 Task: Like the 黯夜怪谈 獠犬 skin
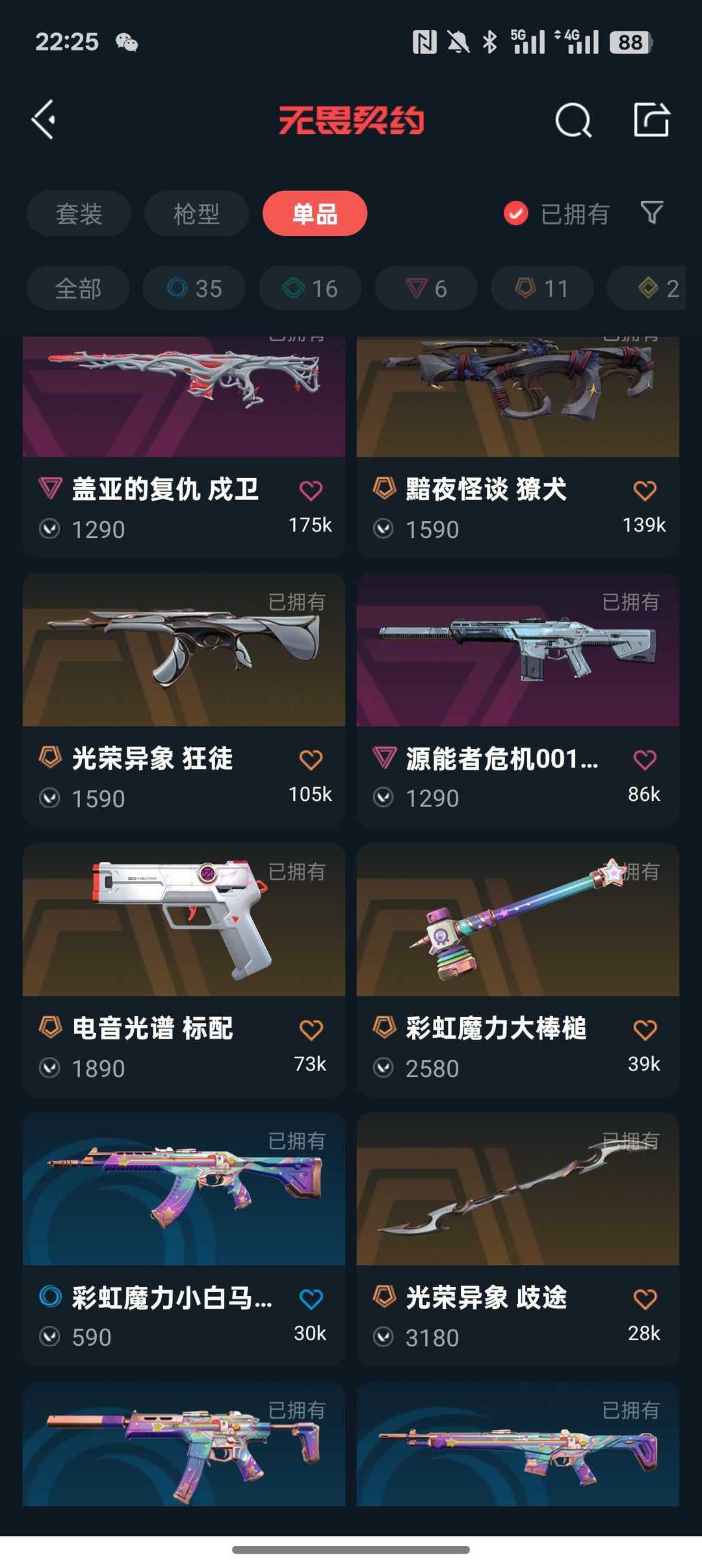645,490
